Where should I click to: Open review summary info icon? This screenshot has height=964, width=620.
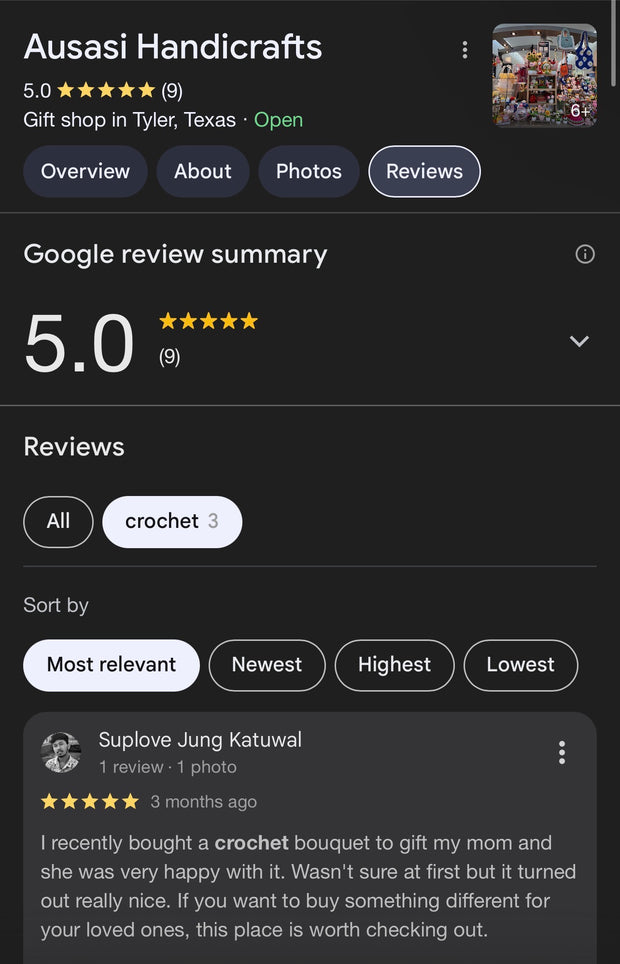click(585, 254)
